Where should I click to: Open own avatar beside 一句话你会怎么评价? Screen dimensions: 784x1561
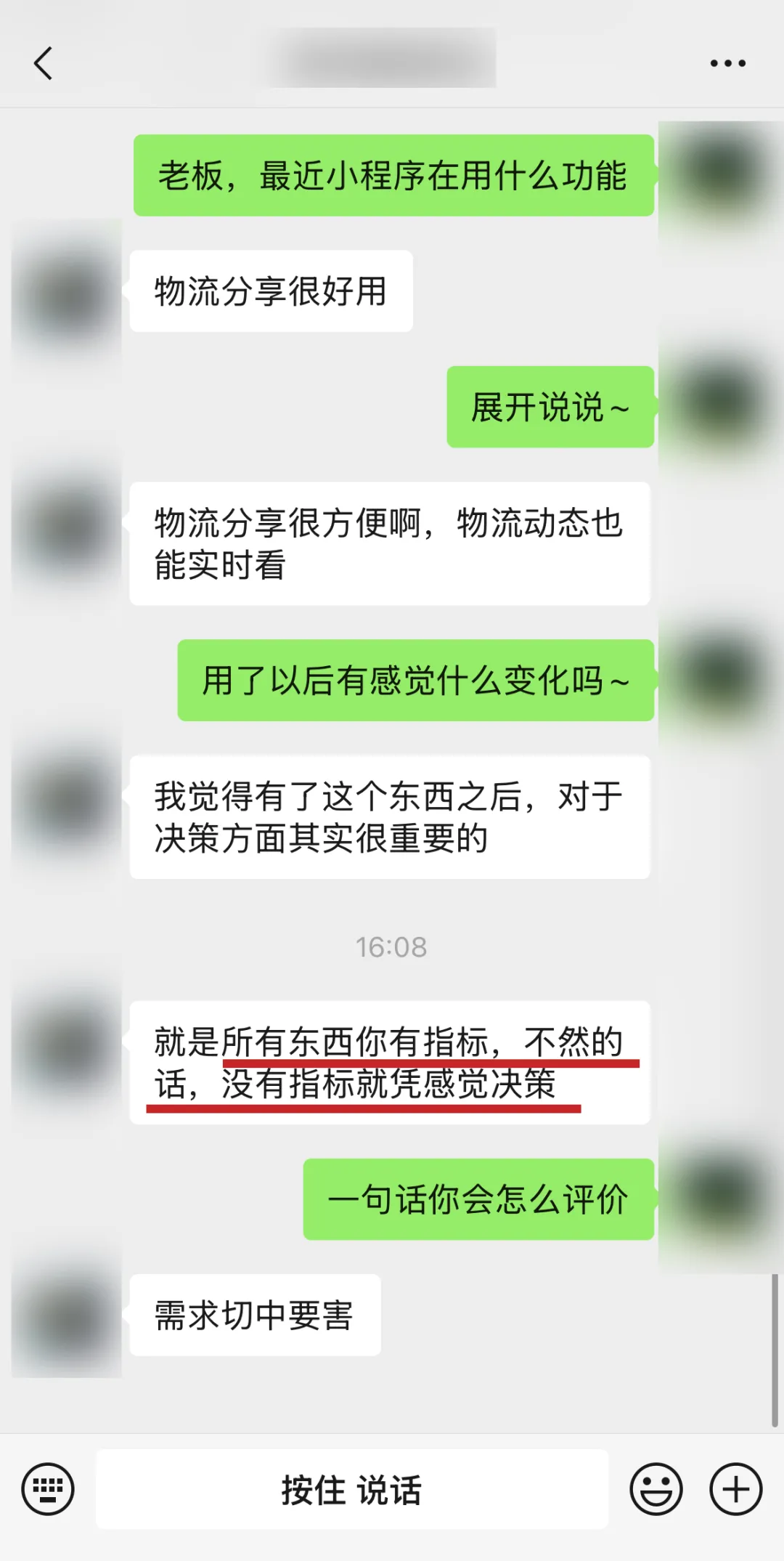point(720,1199)
